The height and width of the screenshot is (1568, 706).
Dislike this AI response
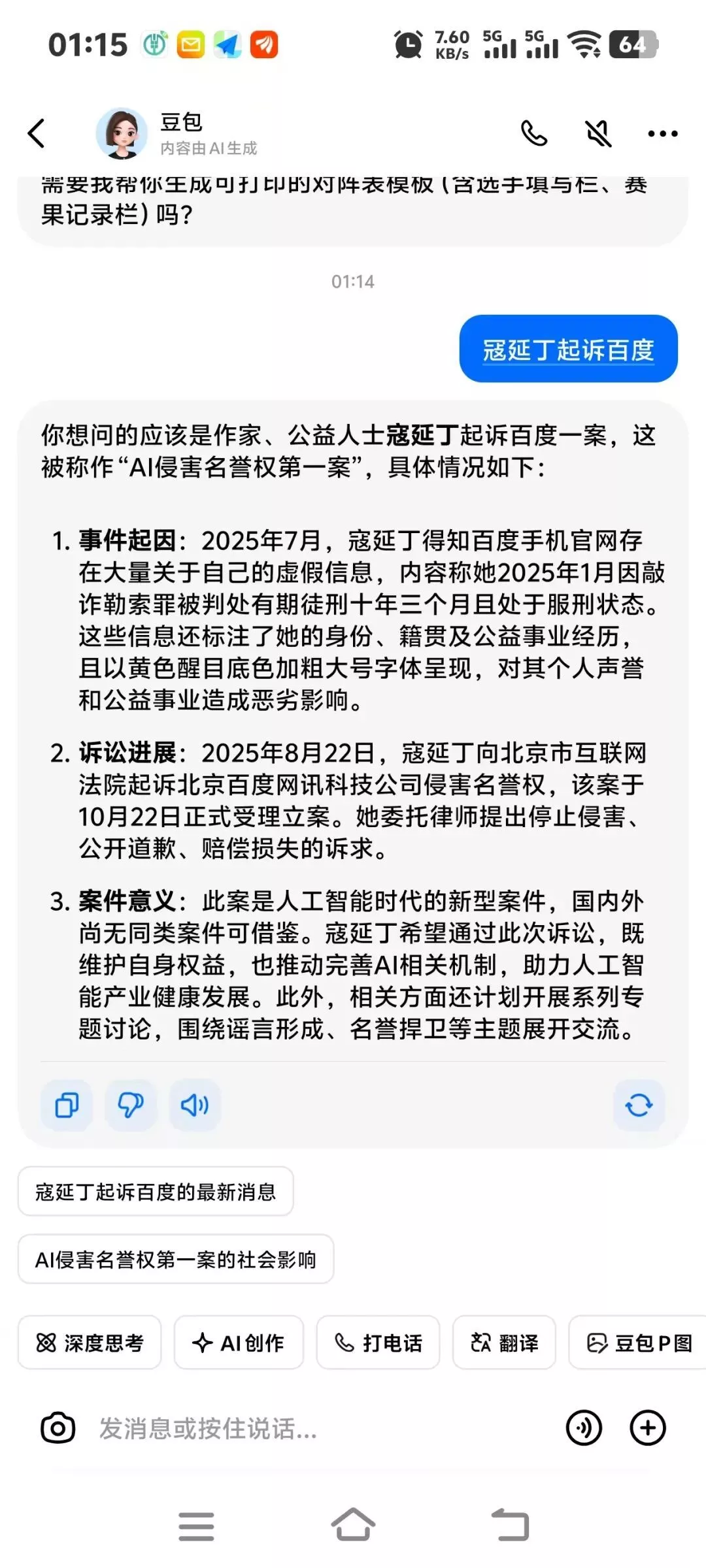click(x=131, y=1105)
